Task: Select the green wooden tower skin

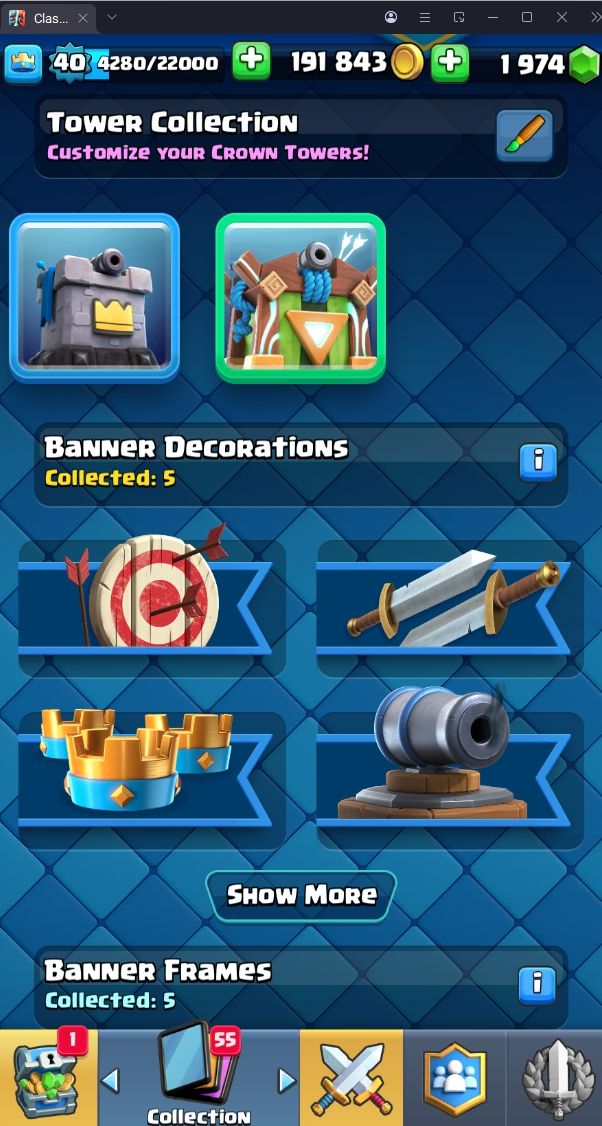Action: coord(300,297)
